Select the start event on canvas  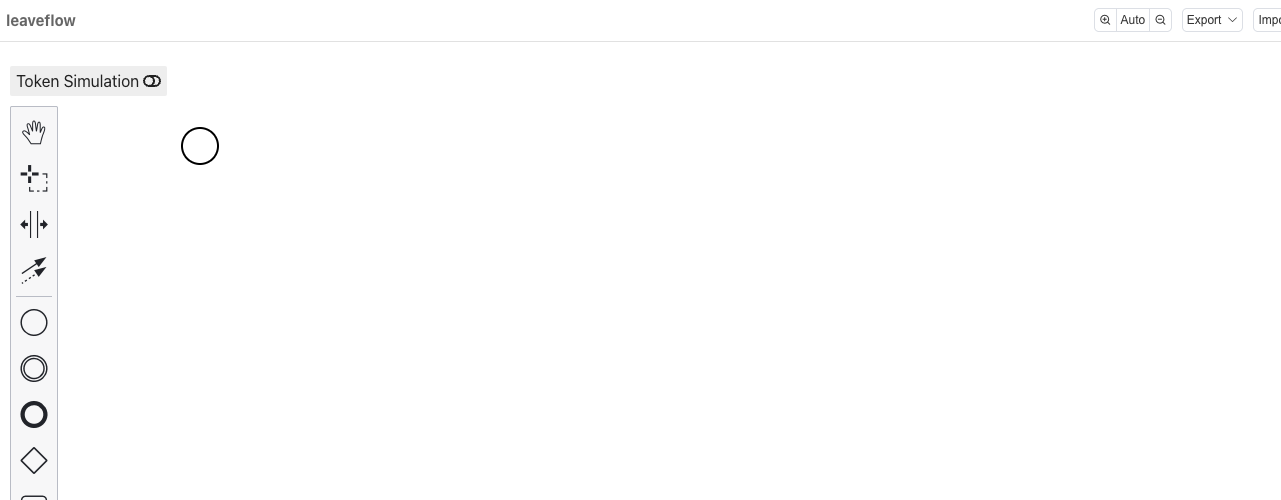pos(200,146)
